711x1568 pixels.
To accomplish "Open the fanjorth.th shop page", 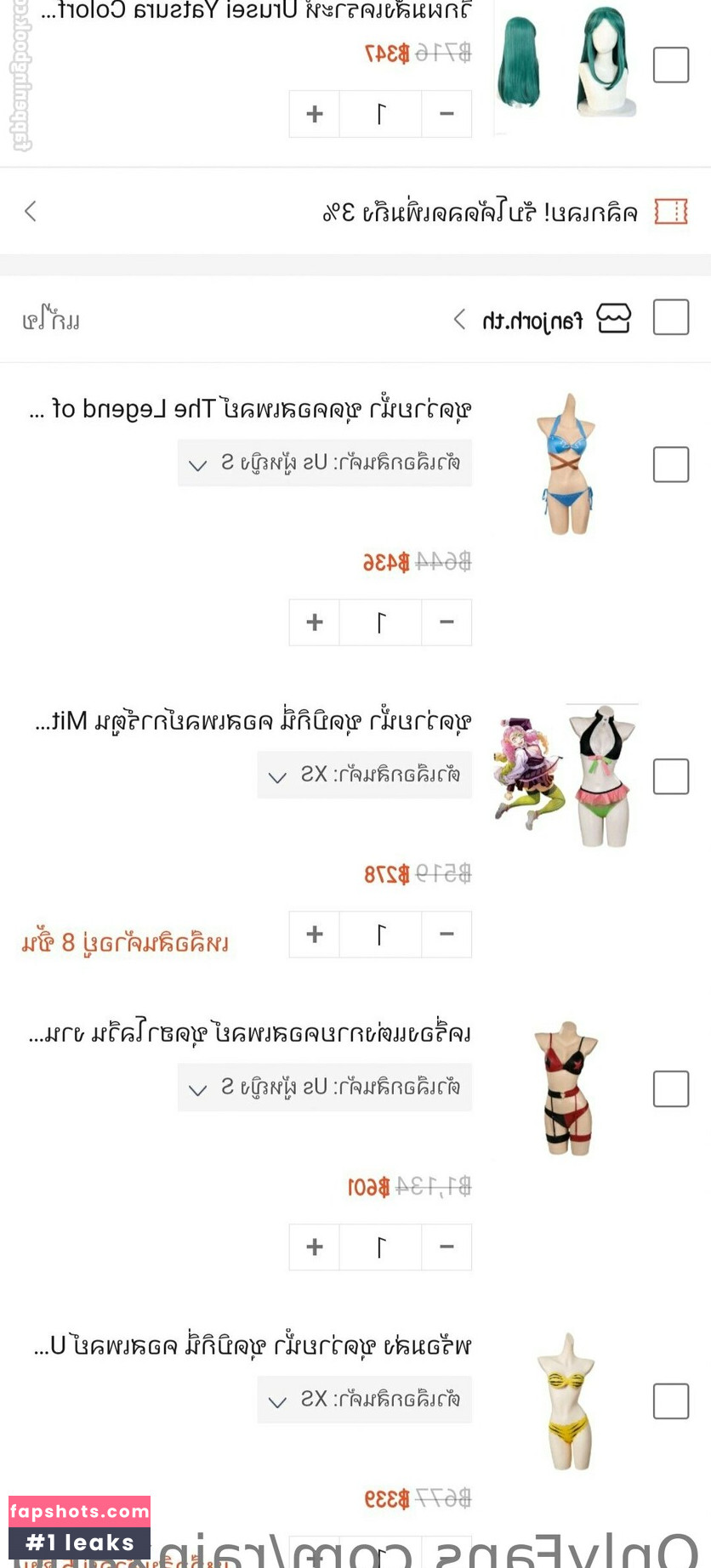I will [532, 320].
